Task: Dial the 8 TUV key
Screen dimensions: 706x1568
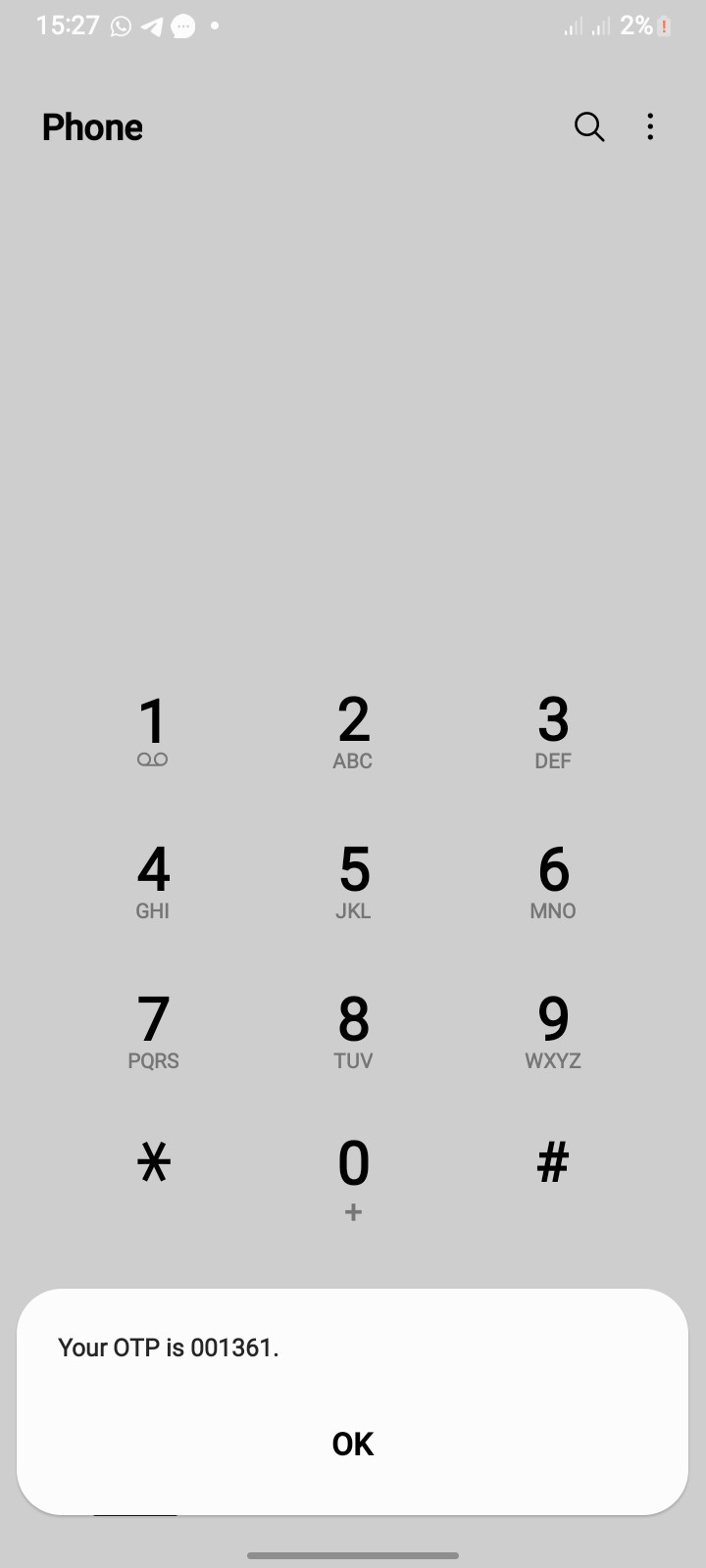Action: click(x=353, y=1030)
